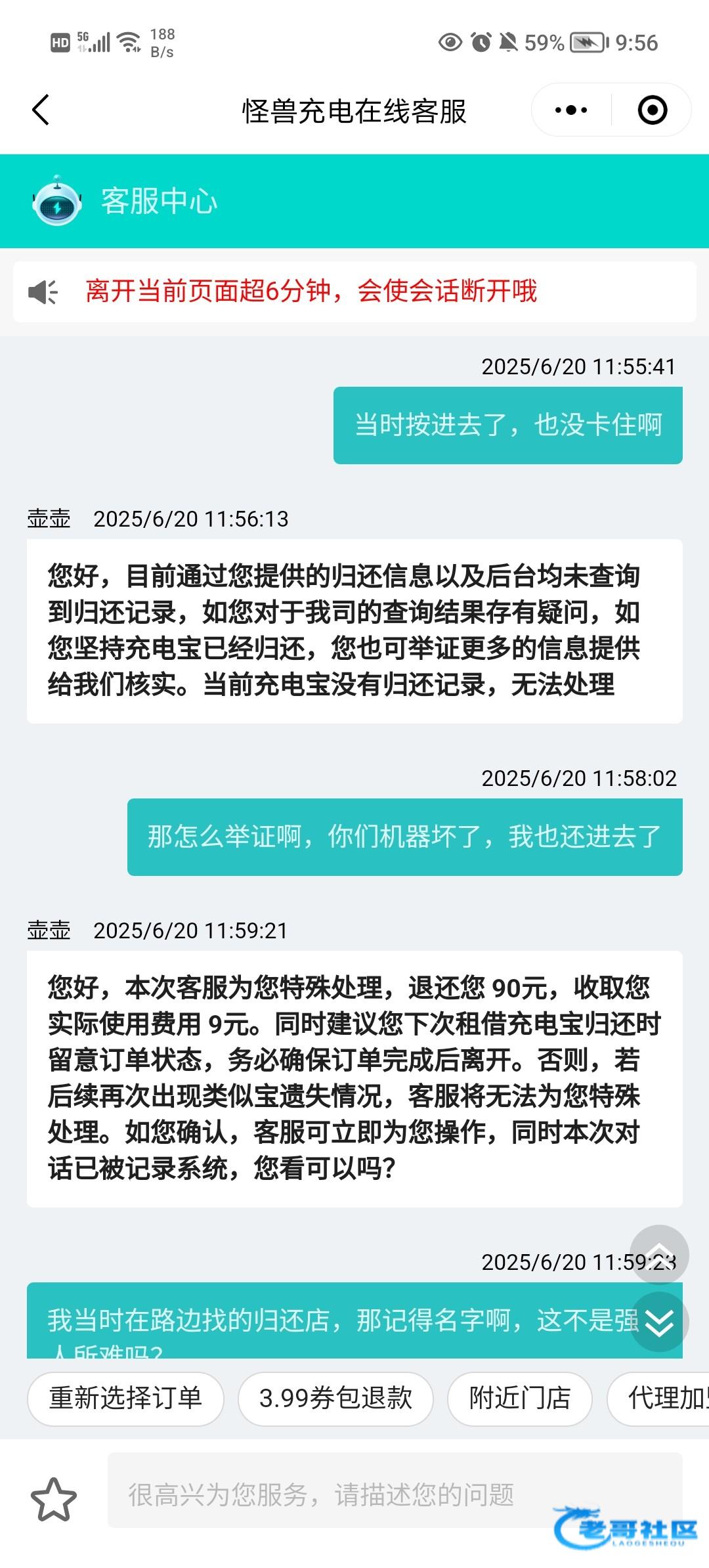Go back using the top-left arrow
This screenshot has width=709, height=1568.
point(41,110)
